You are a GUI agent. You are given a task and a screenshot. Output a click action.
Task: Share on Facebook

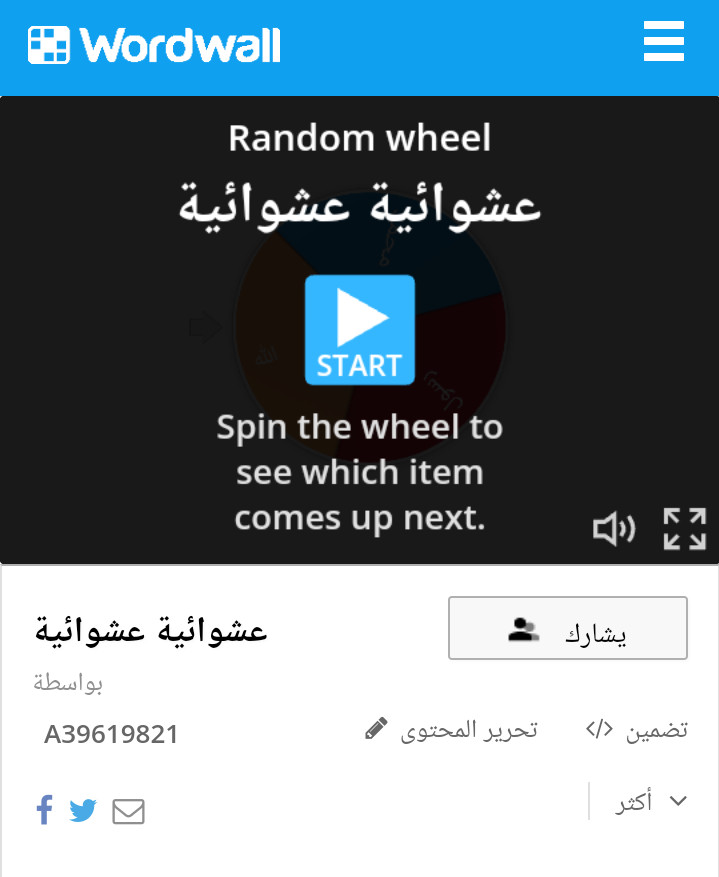pyautogui.click(x=44, y=810)
